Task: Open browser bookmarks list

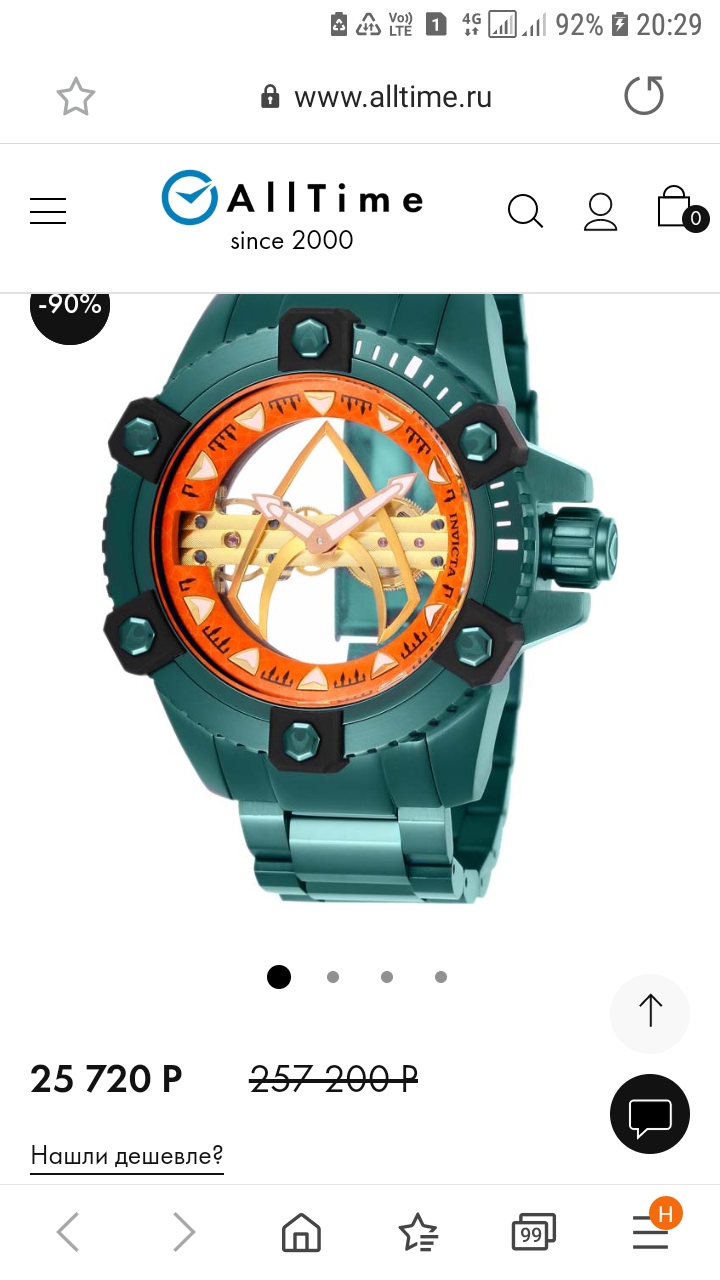Action: coord(417,1232)
